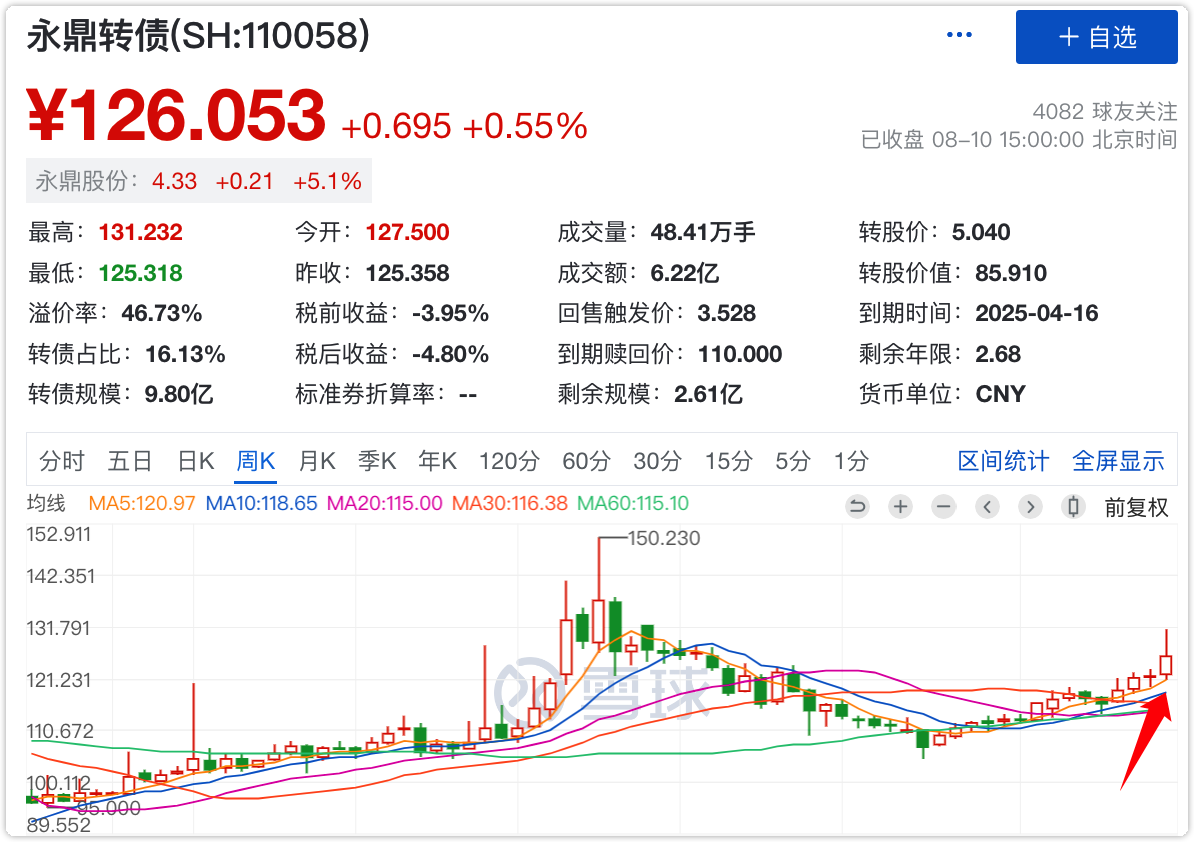This screenshot has width=1194, height=842.
Task: Move chart left with the left chevron
Action: pos(988,506)
